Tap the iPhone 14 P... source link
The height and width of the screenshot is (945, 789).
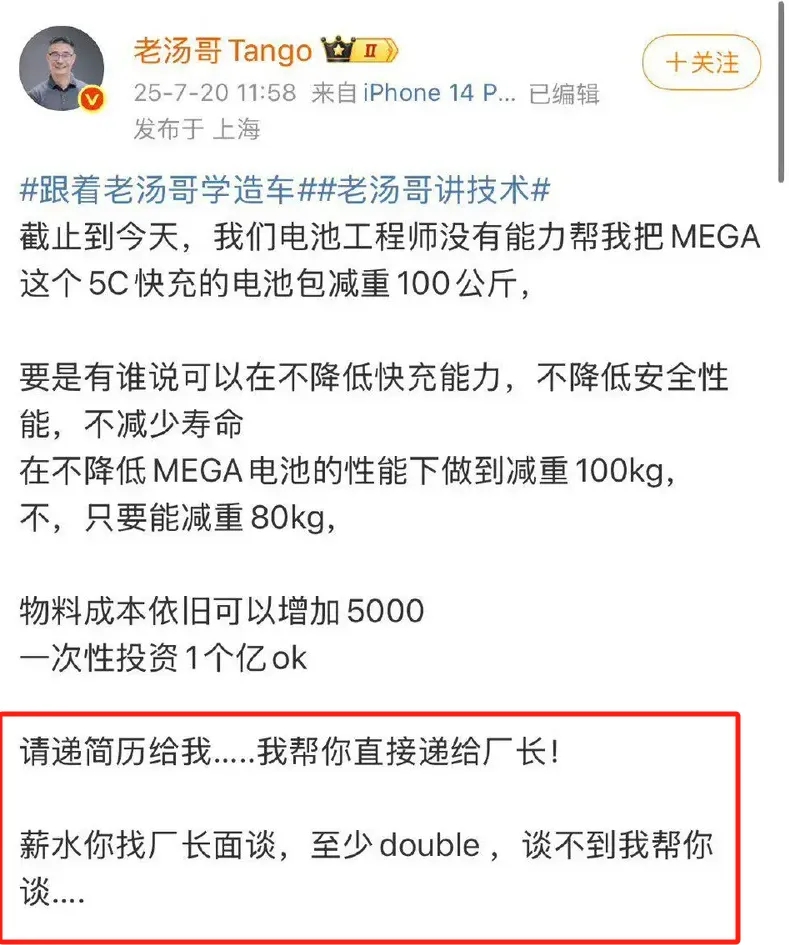click(438, 94)
